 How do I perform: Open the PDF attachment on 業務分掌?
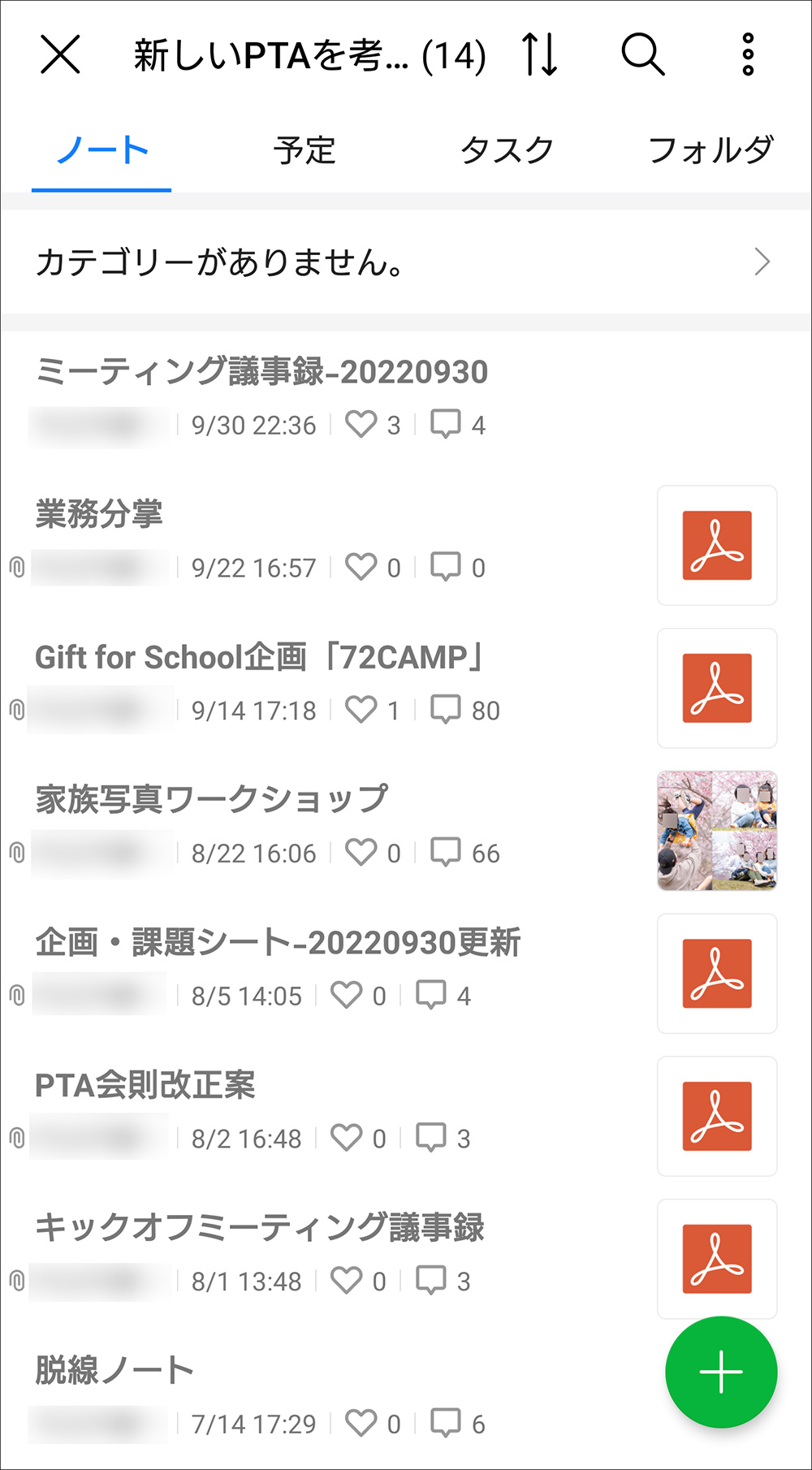(717, 545)
